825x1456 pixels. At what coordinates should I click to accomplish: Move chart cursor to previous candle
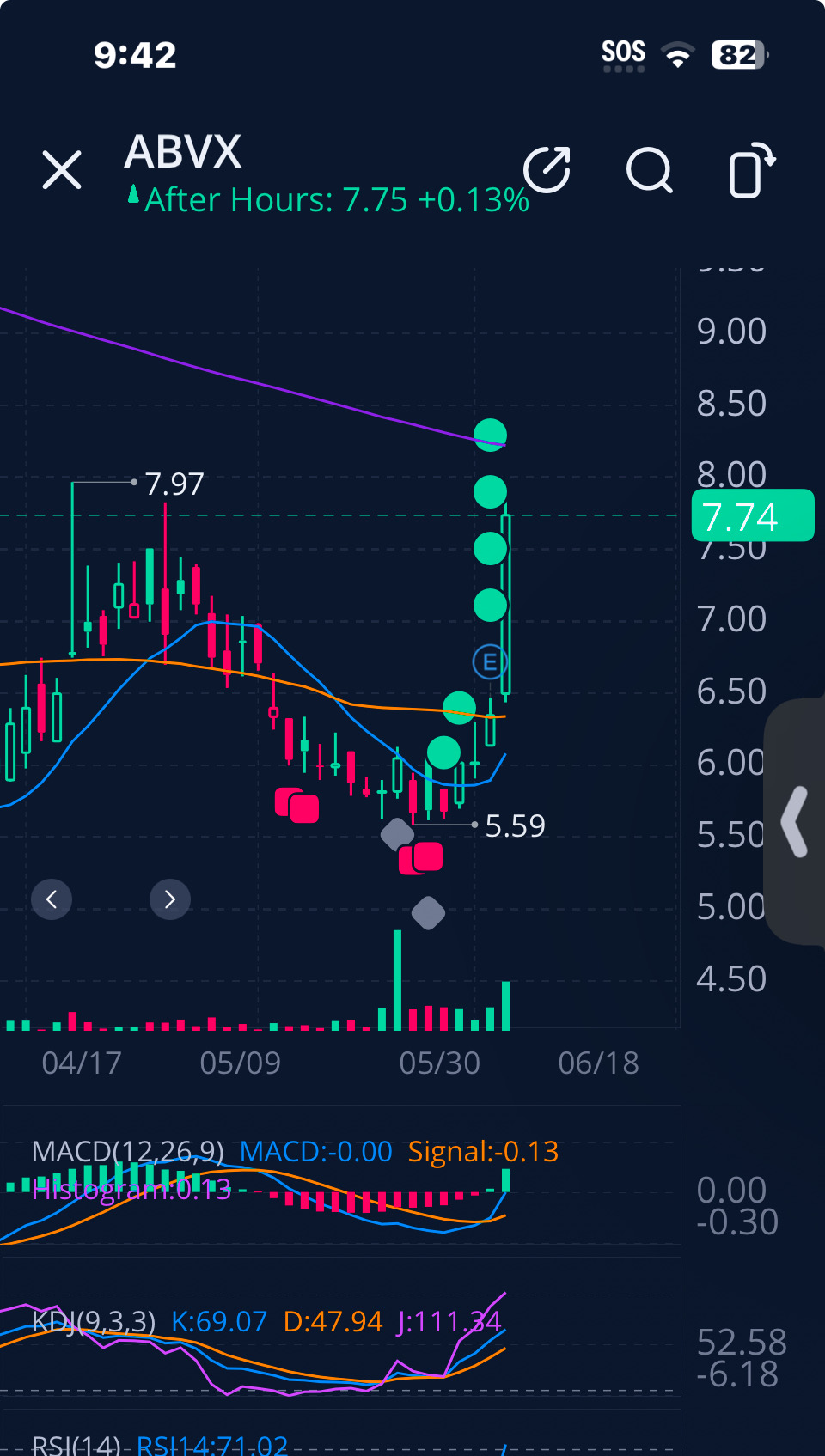tap(52, 899)
